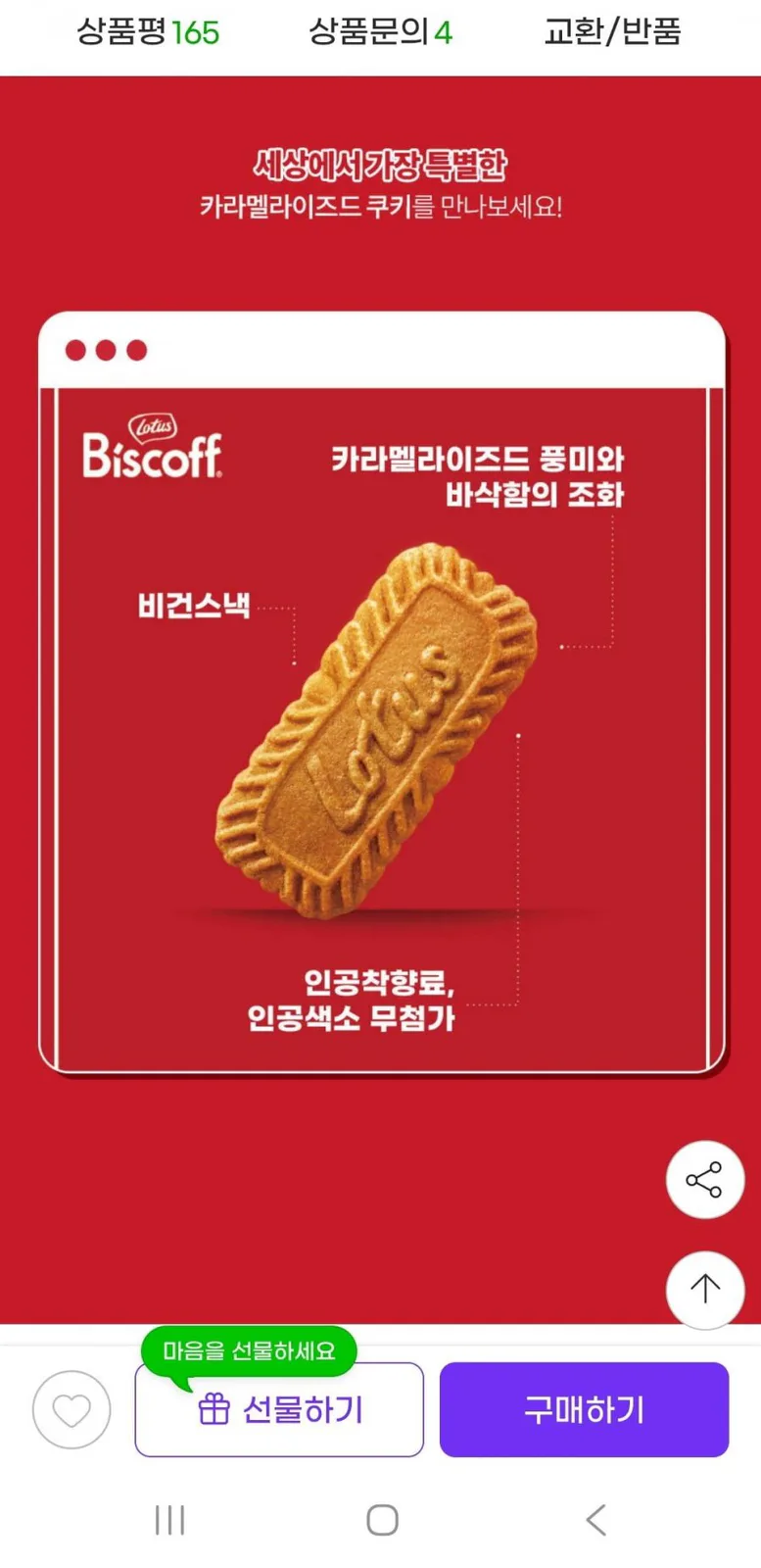Screen dimensions: 761x1568
Task: Switch to the 상품문의 tab
Action: [380, 32]
